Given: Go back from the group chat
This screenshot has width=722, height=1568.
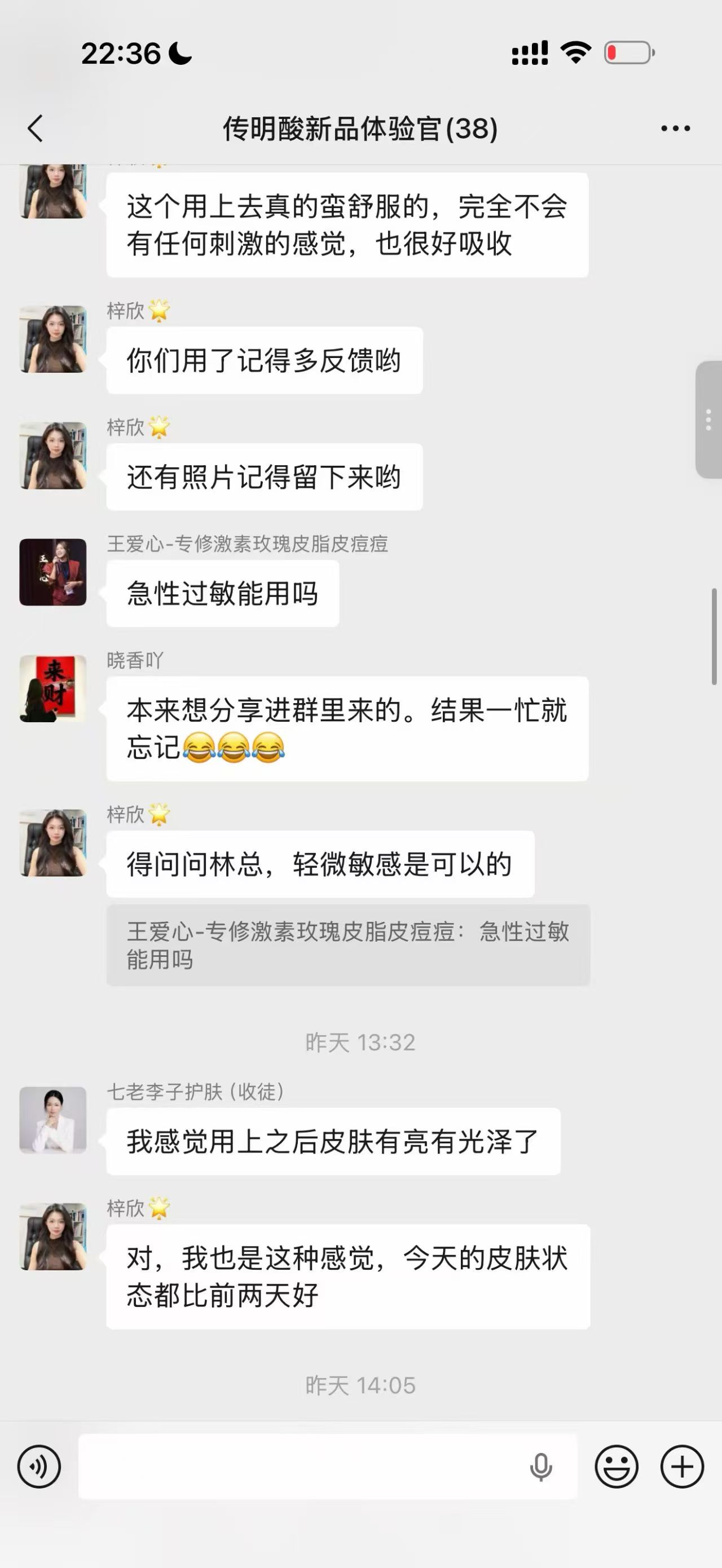Looking at the screenshot, I should 36,129.
